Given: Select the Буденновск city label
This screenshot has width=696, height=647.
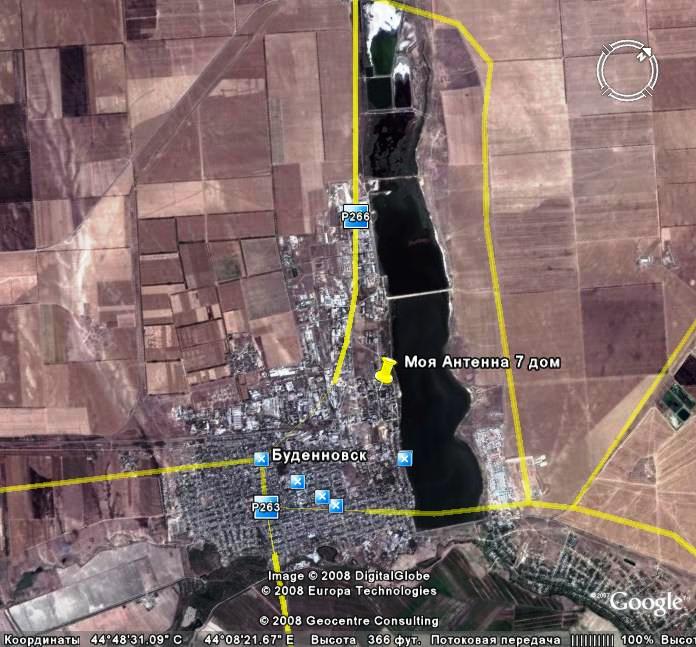Looking at the screenshot, I should tap(320, 455).
